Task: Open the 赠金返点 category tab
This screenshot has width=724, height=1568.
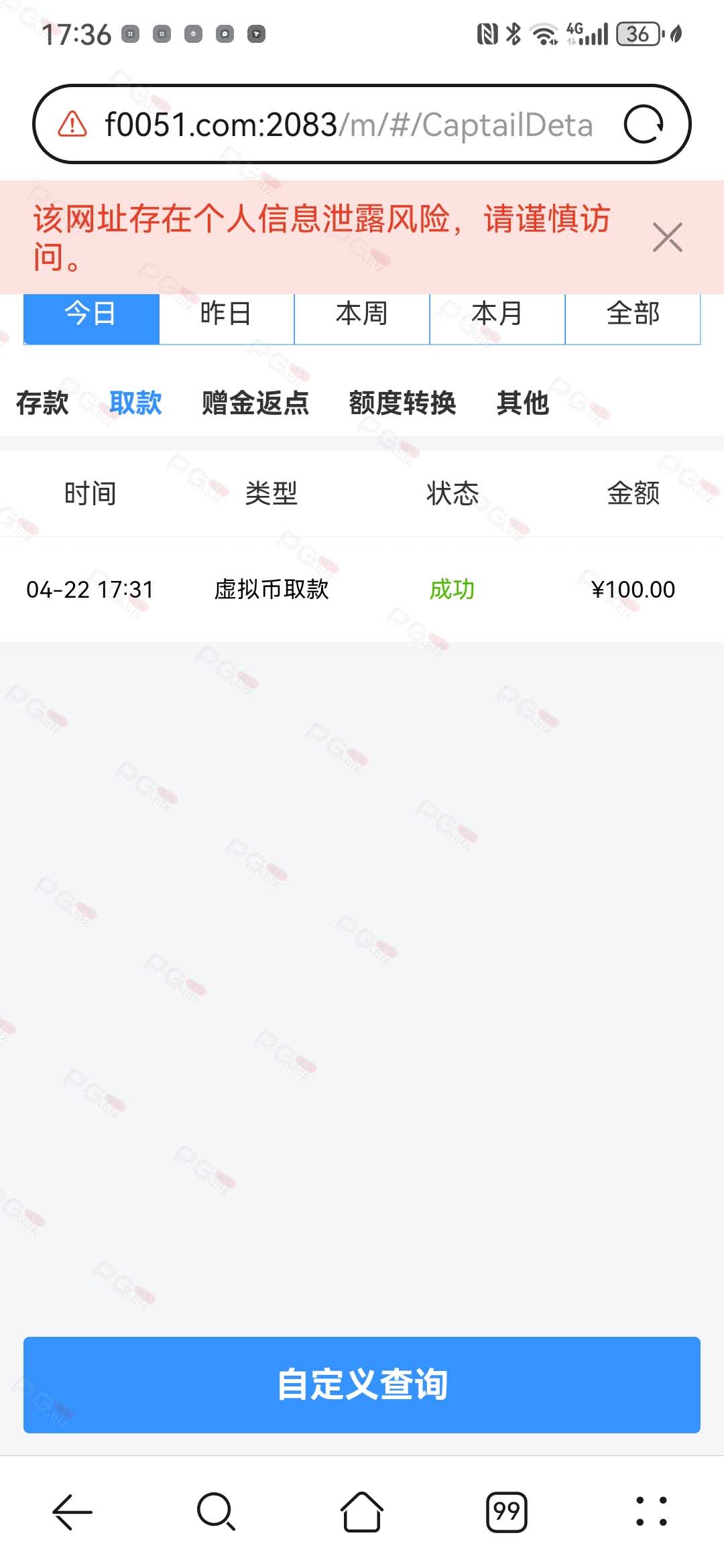Action: point(255,403)
